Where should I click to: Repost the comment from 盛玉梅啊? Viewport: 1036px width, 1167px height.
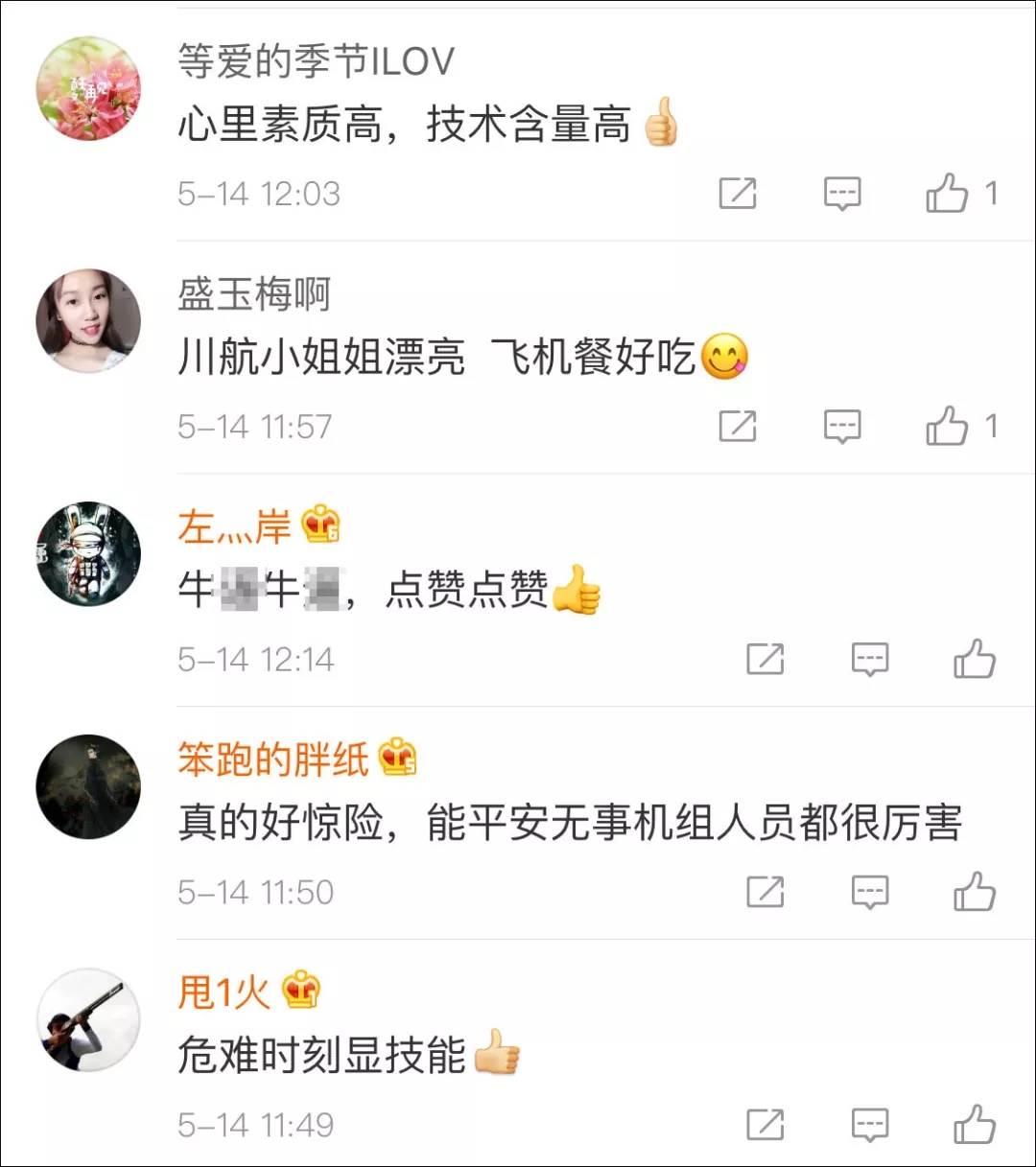click(738, 427)
